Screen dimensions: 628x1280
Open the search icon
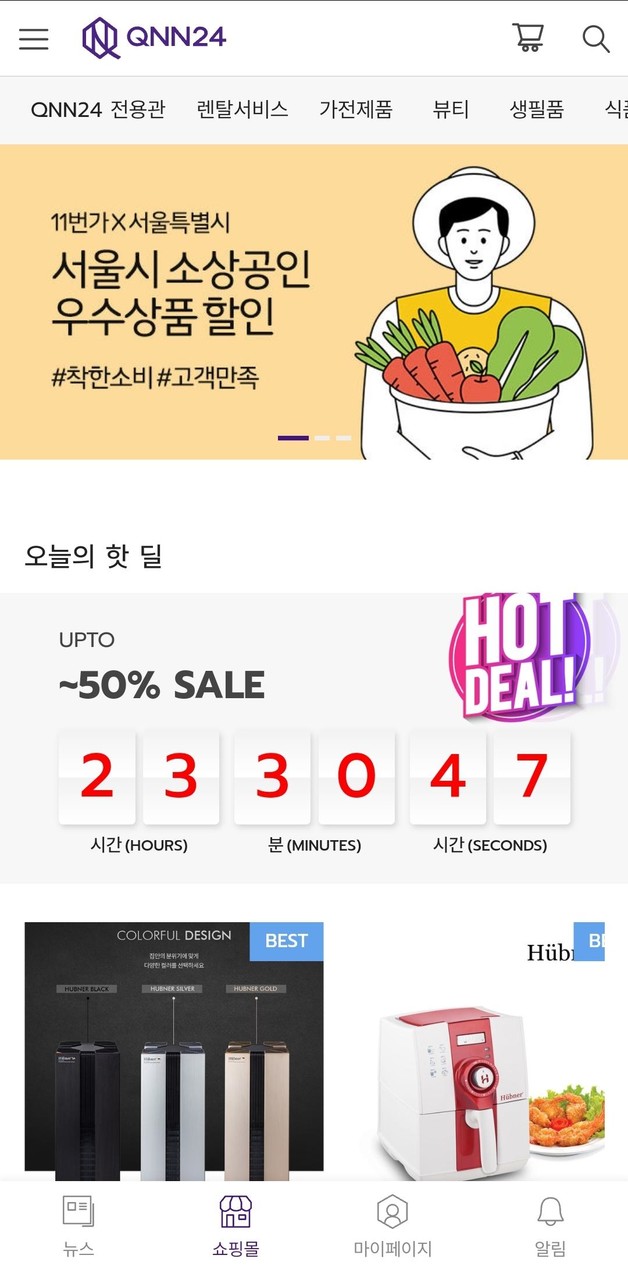point(596,39)
